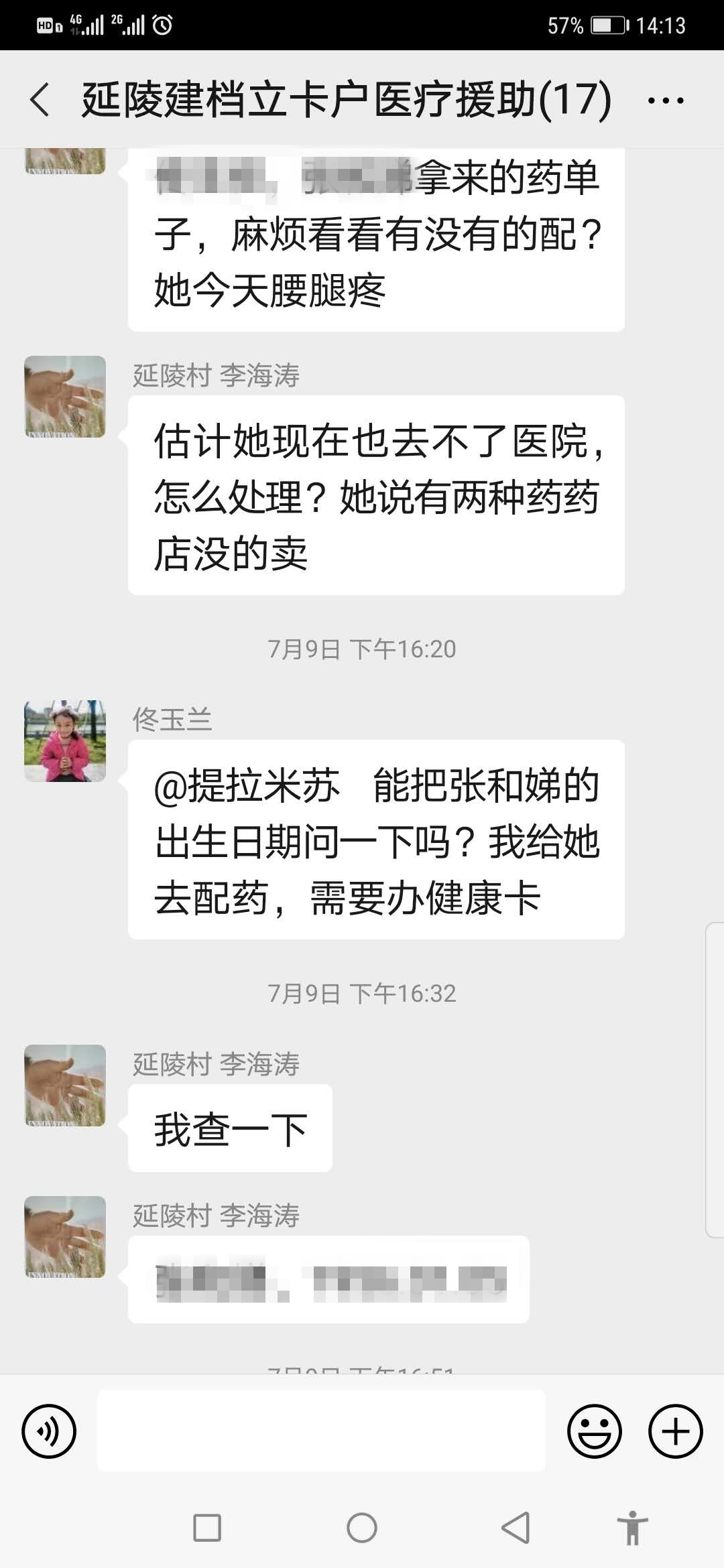Switch to voice message input

tap(49, 1431)
